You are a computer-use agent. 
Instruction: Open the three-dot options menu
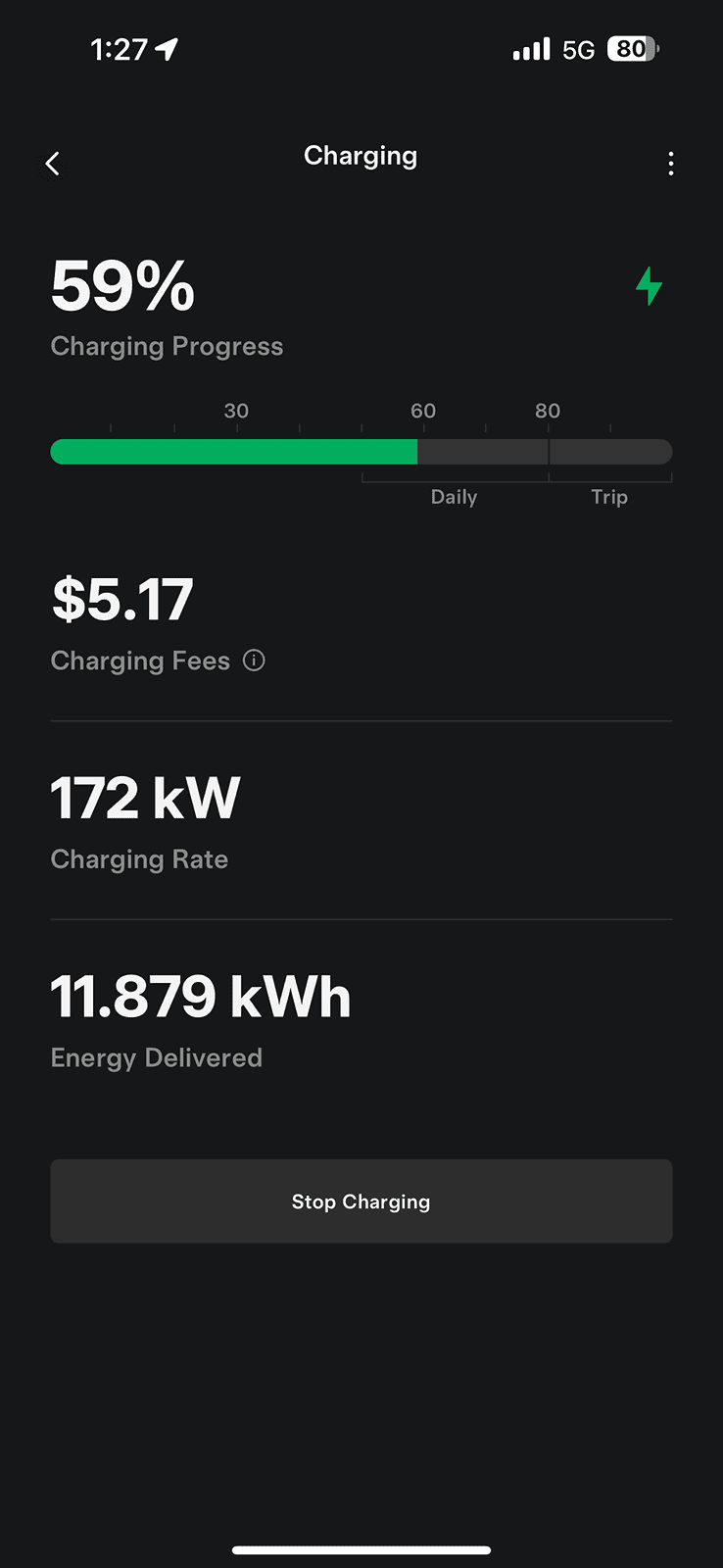pos(670,163)
